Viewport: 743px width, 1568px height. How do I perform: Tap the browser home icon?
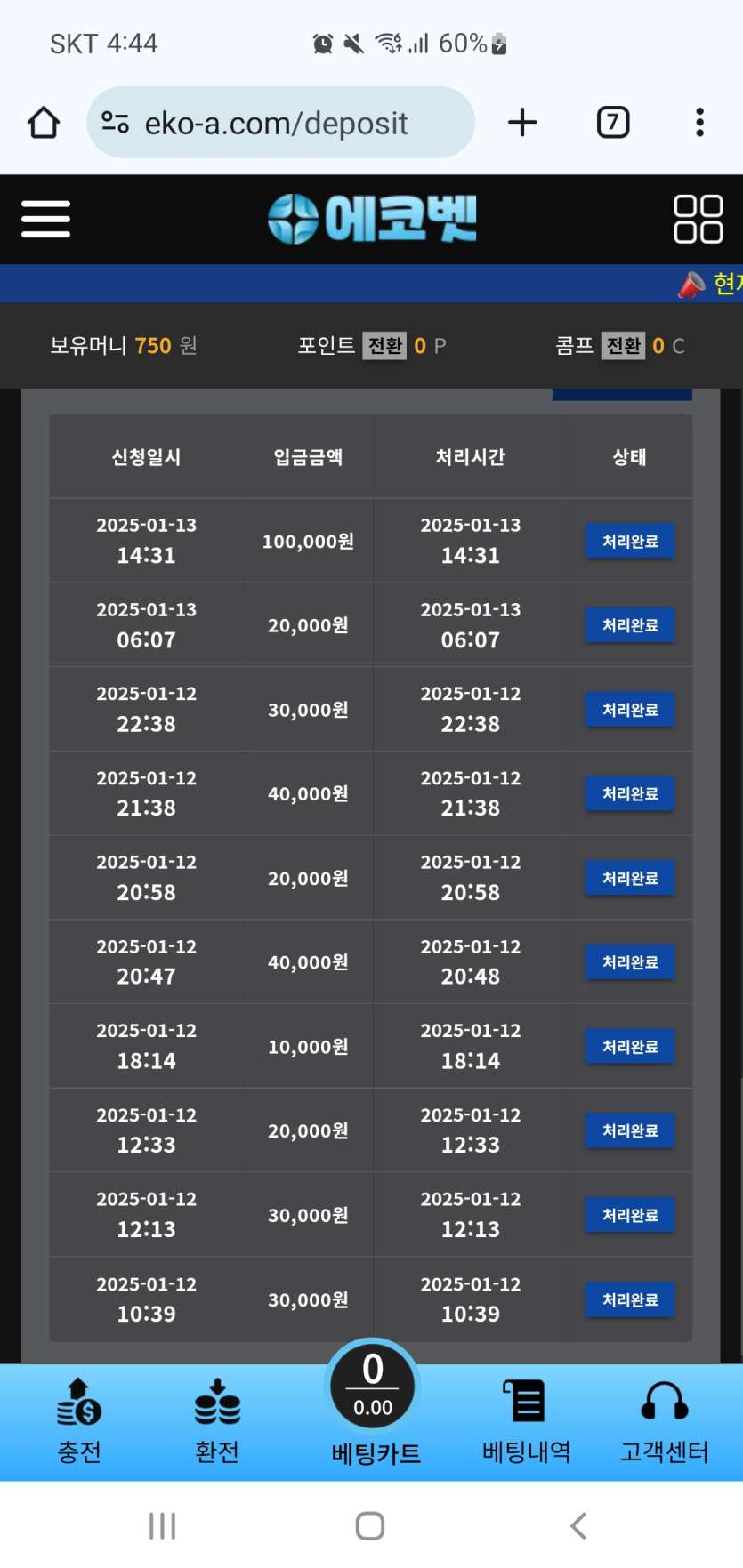(x=44, y=123)
